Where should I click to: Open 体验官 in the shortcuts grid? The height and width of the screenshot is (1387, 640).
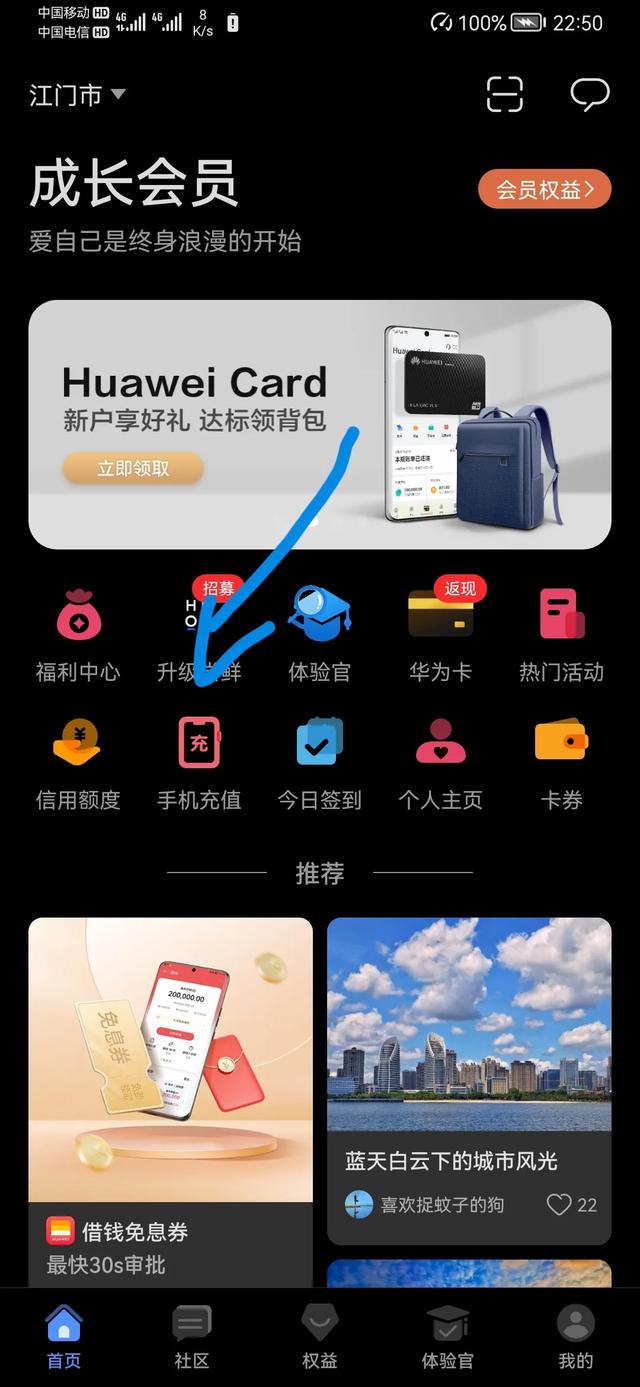tap(320, 635)
